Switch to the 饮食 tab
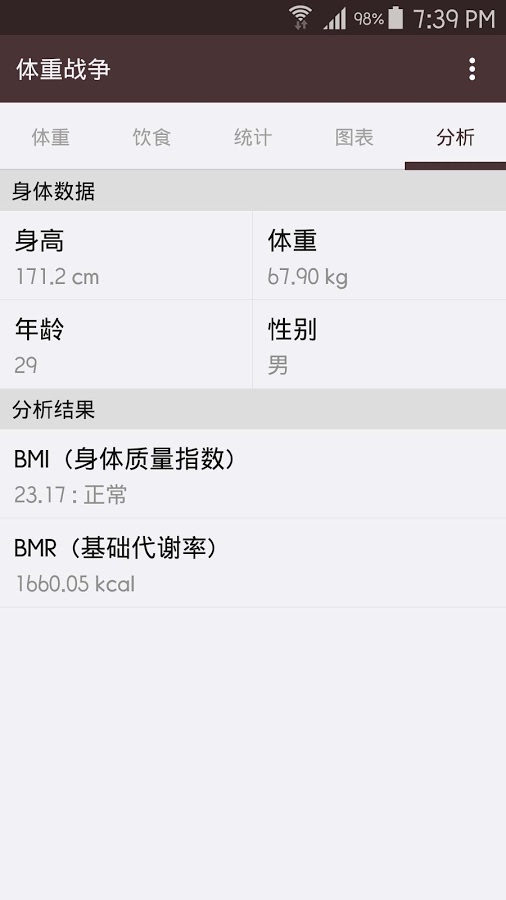Screen dimensions: 506x900 (x=151, y=138)
